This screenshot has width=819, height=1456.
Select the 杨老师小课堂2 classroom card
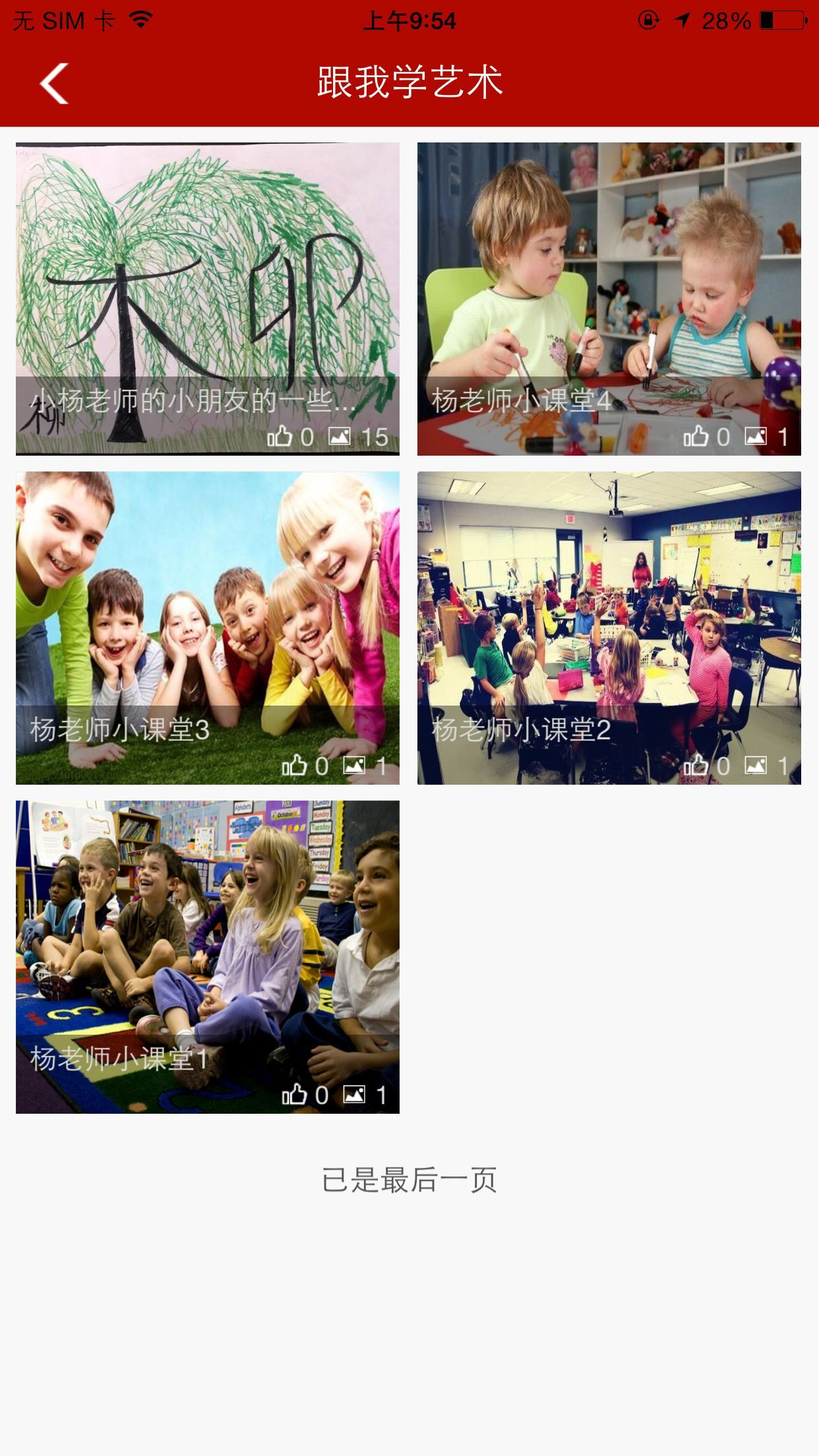click(x=609, y=627)
